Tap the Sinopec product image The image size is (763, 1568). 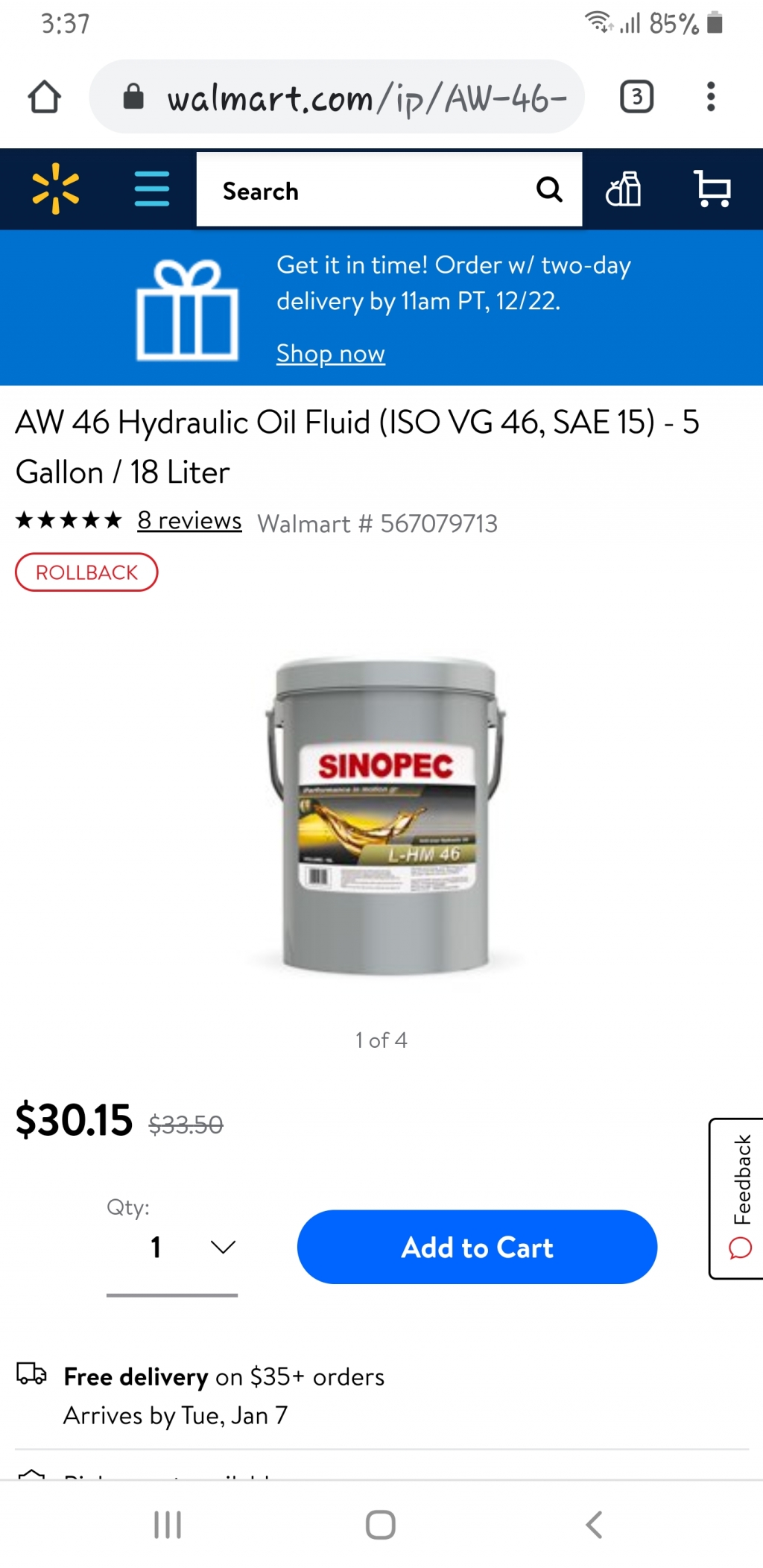pyautogui.click(x=384, y=815)
